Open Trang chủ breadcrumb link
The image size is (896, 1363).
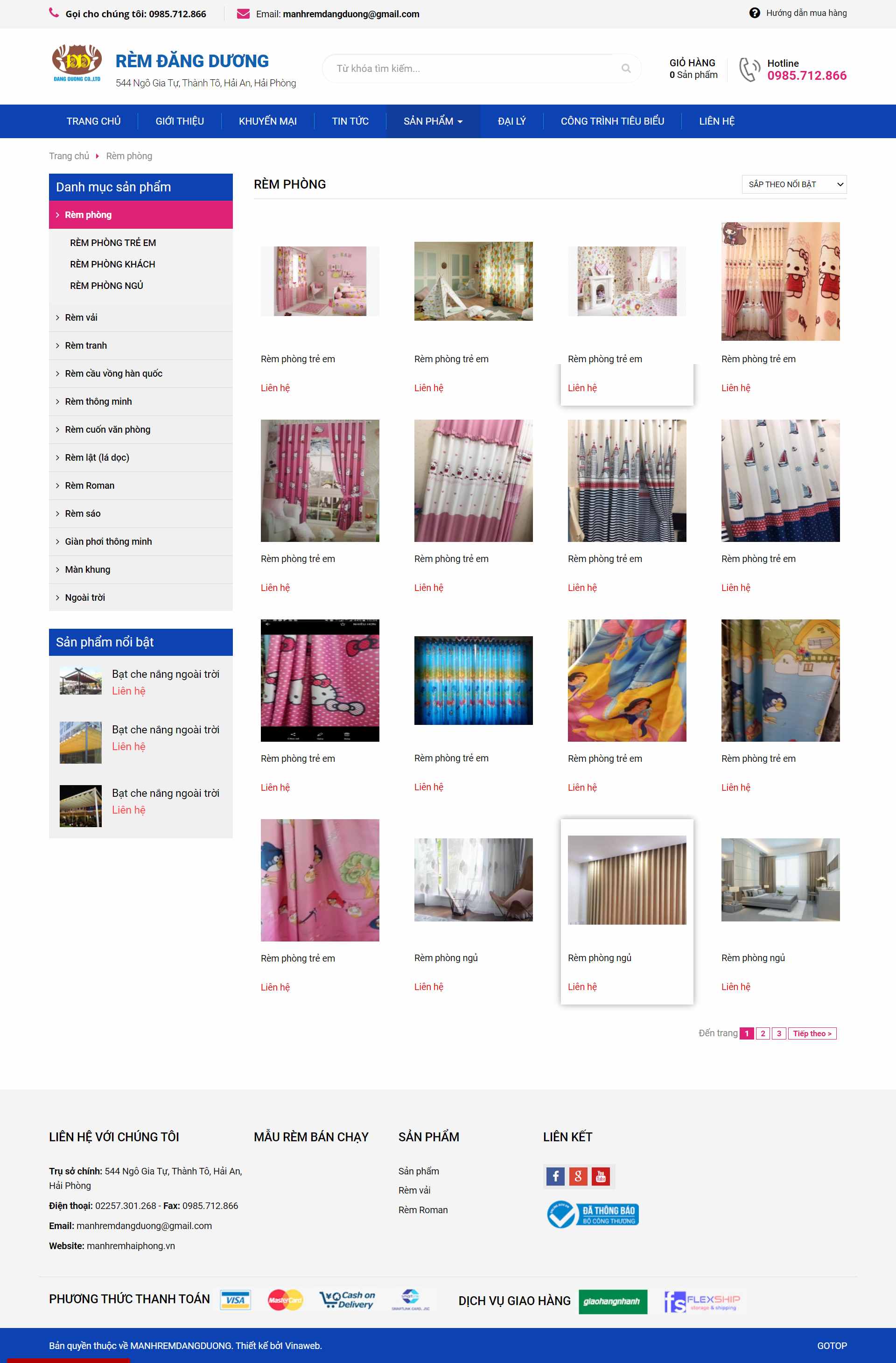click(x=69, y=156)
